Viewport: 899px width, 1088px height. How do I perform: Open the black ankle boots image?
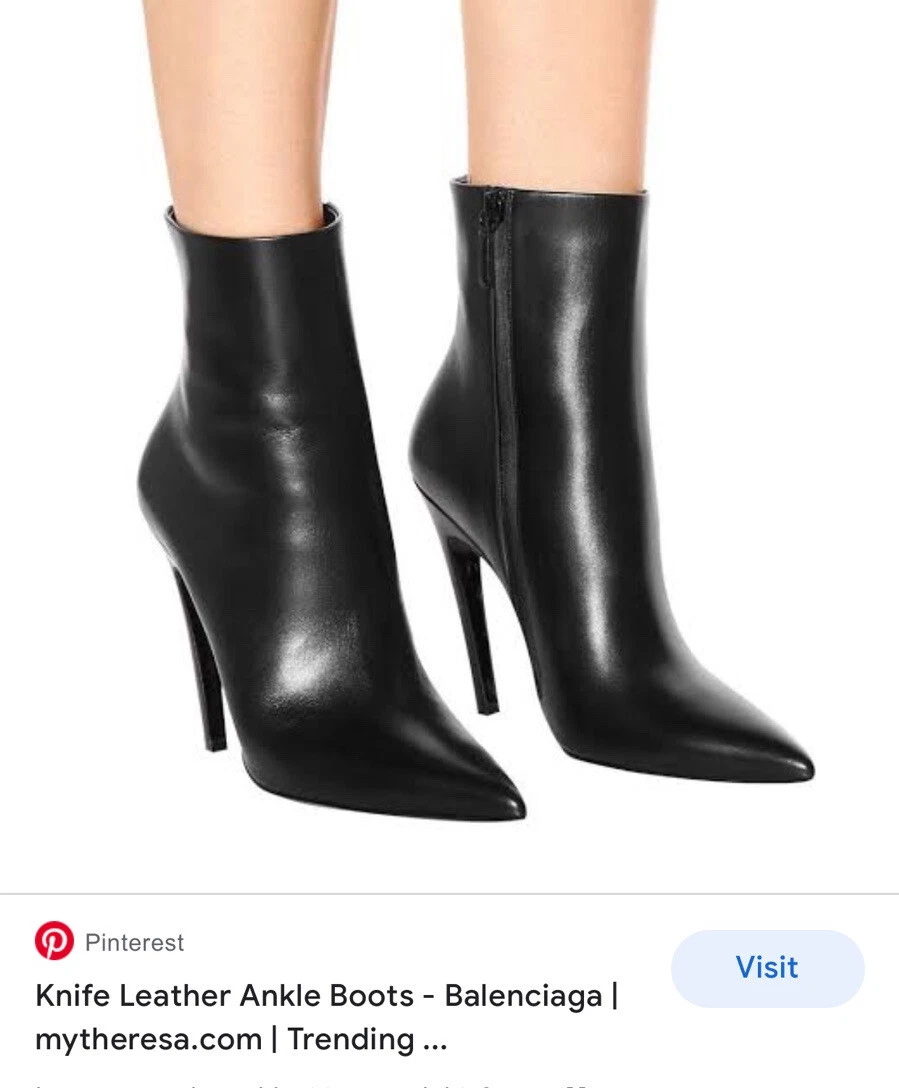(450, 440)
